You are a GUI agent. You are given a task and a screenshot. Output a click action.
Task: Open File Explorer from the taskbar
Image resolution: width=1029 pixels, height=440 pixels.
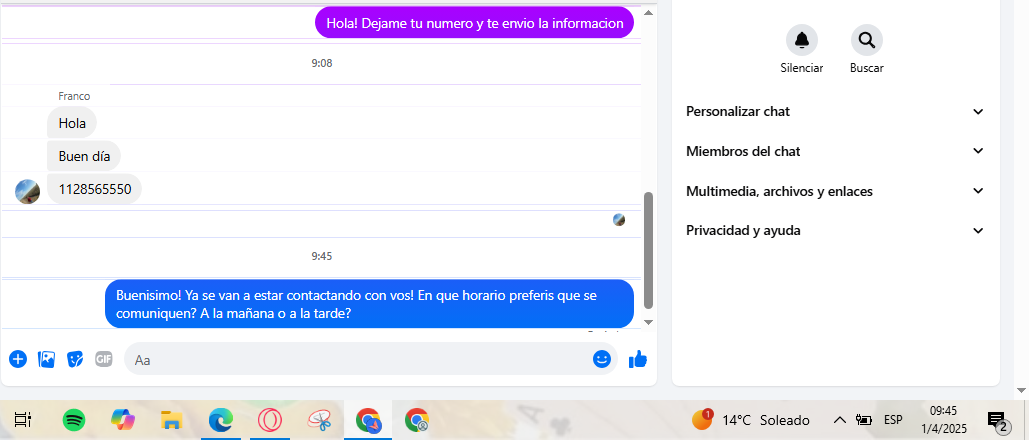click(x=171, y=420)
